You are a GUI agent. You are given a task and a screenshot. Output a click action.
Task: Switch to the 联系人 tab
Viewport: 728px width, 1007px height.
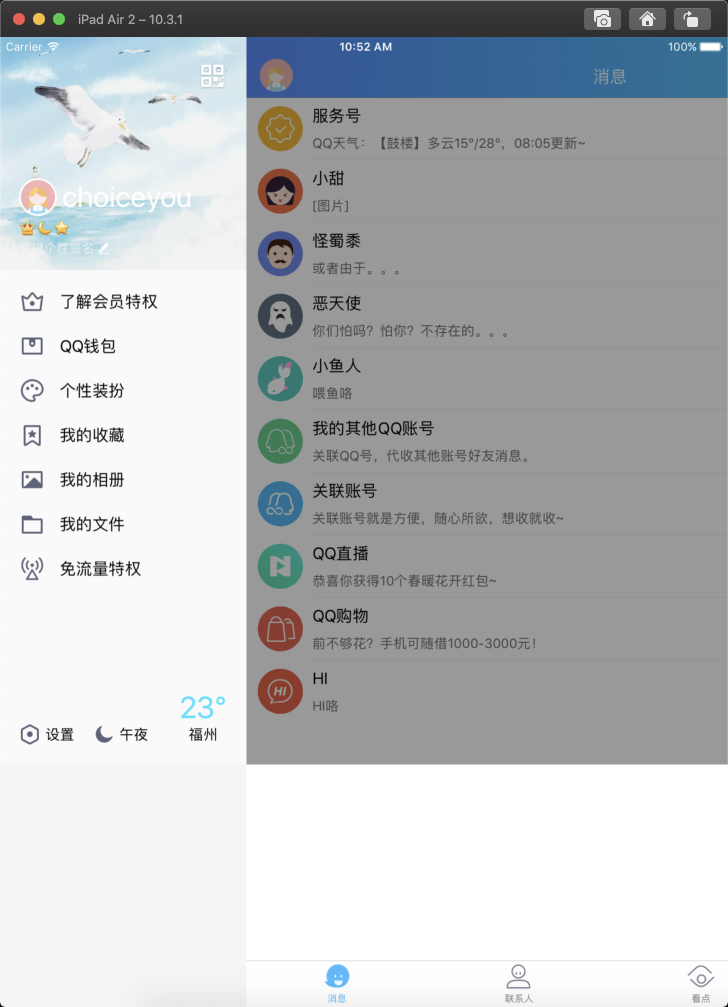518,983
